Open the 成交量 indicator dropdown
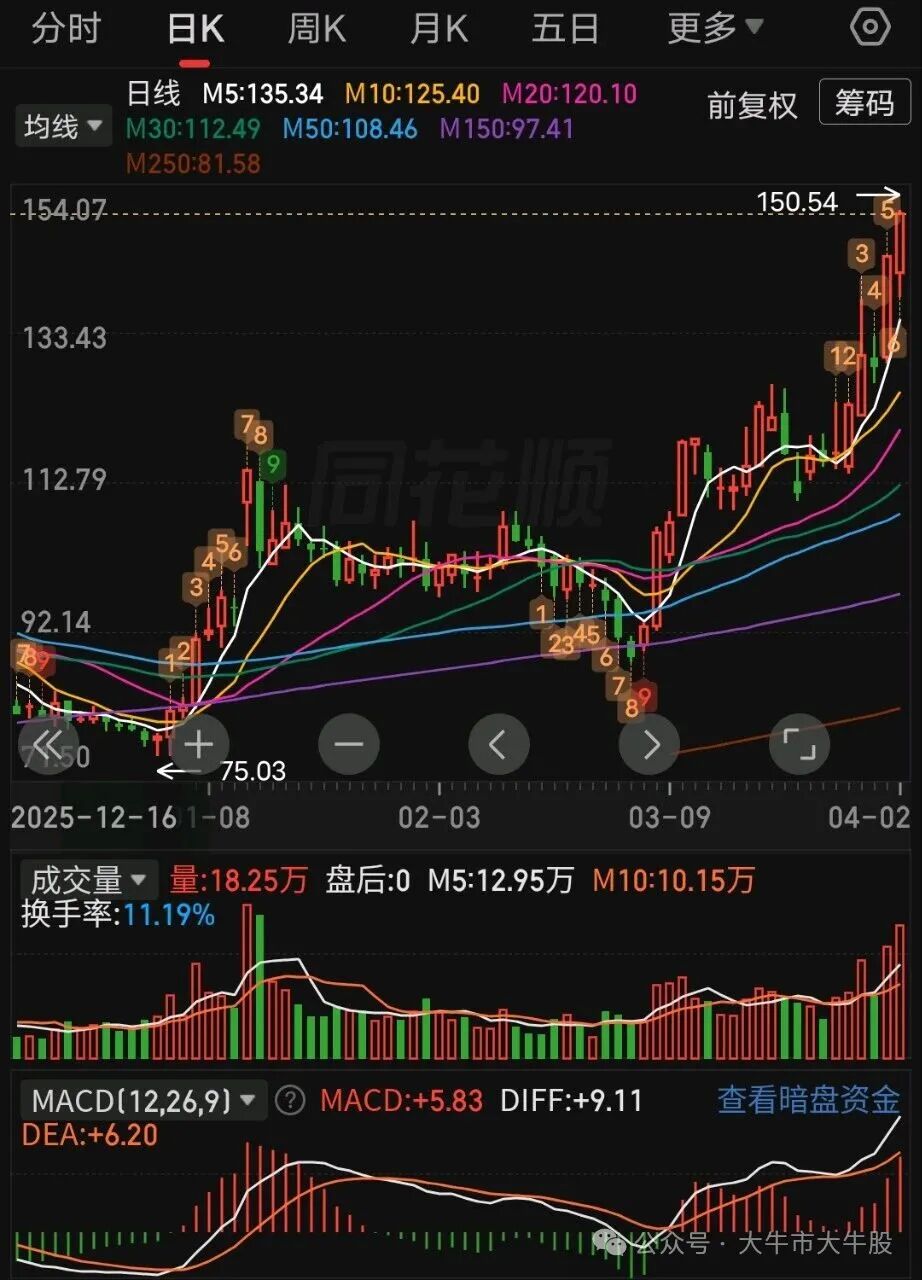 click(89, 881)
